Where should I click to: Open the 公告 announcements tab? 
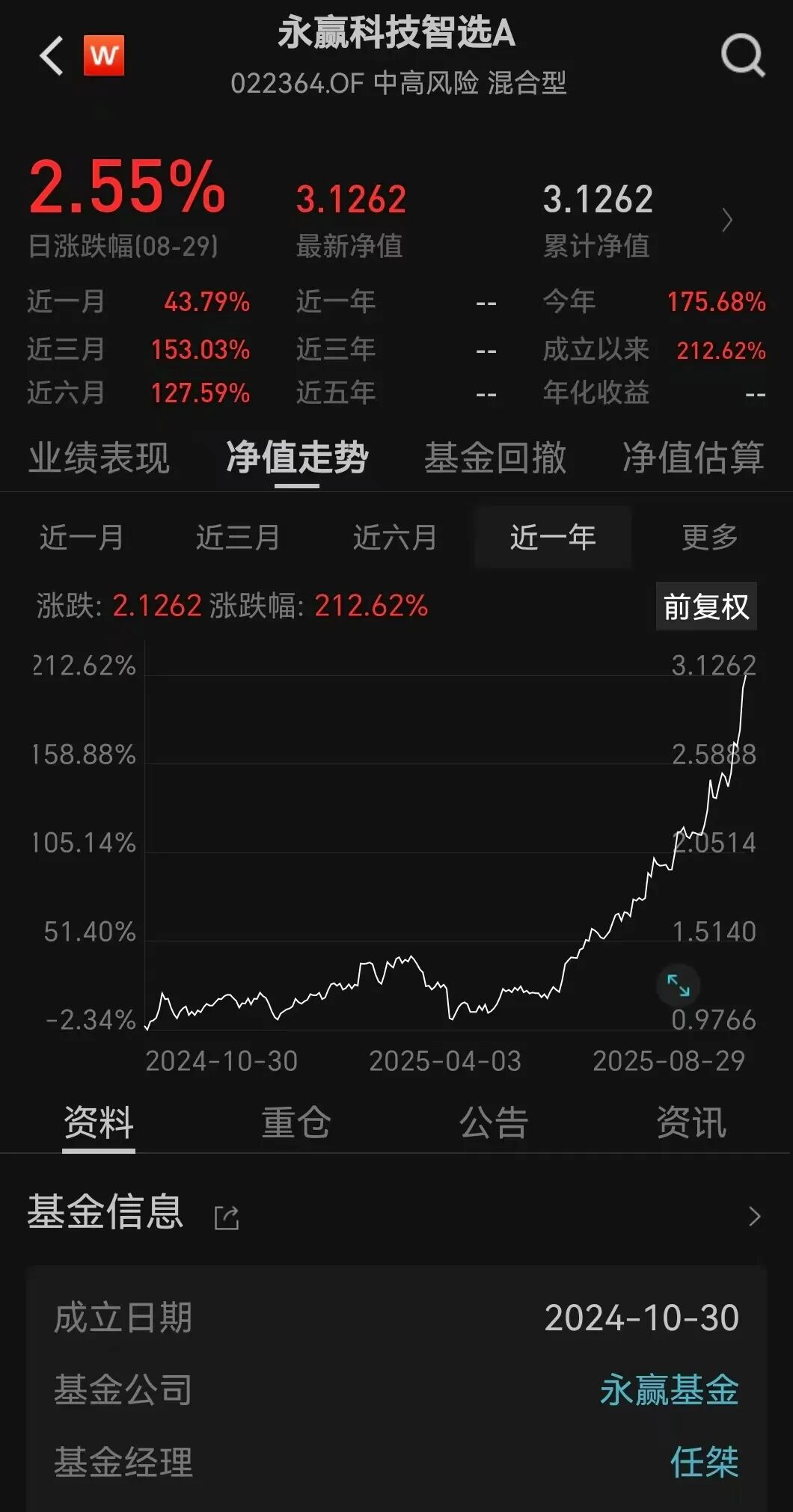tap(494, 1122)
